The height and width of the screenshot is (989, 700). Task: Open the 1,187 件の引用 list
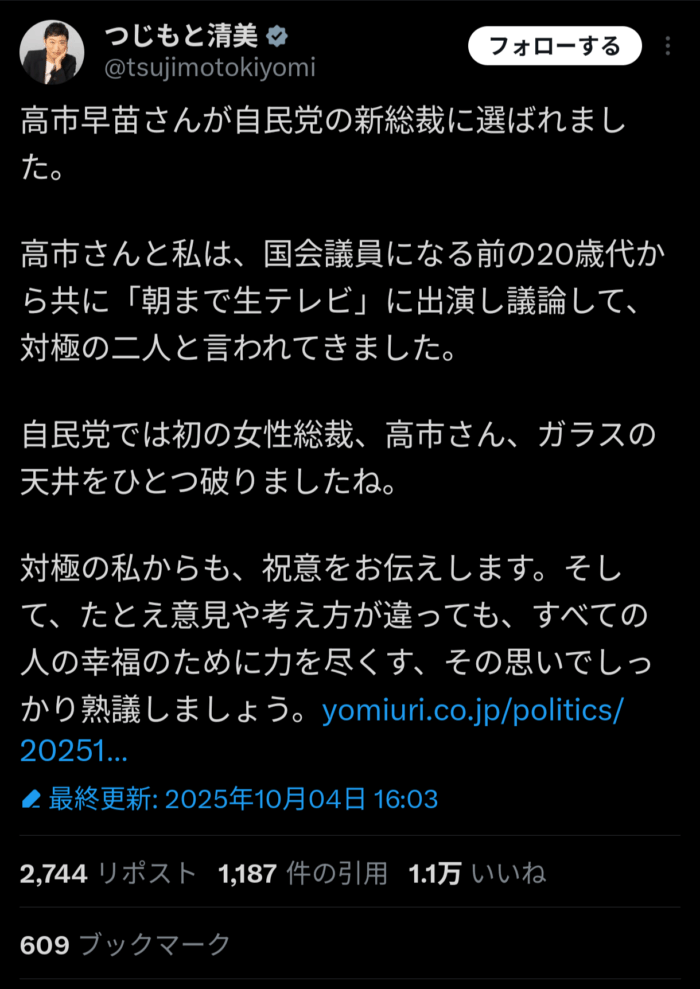point(302,873)
